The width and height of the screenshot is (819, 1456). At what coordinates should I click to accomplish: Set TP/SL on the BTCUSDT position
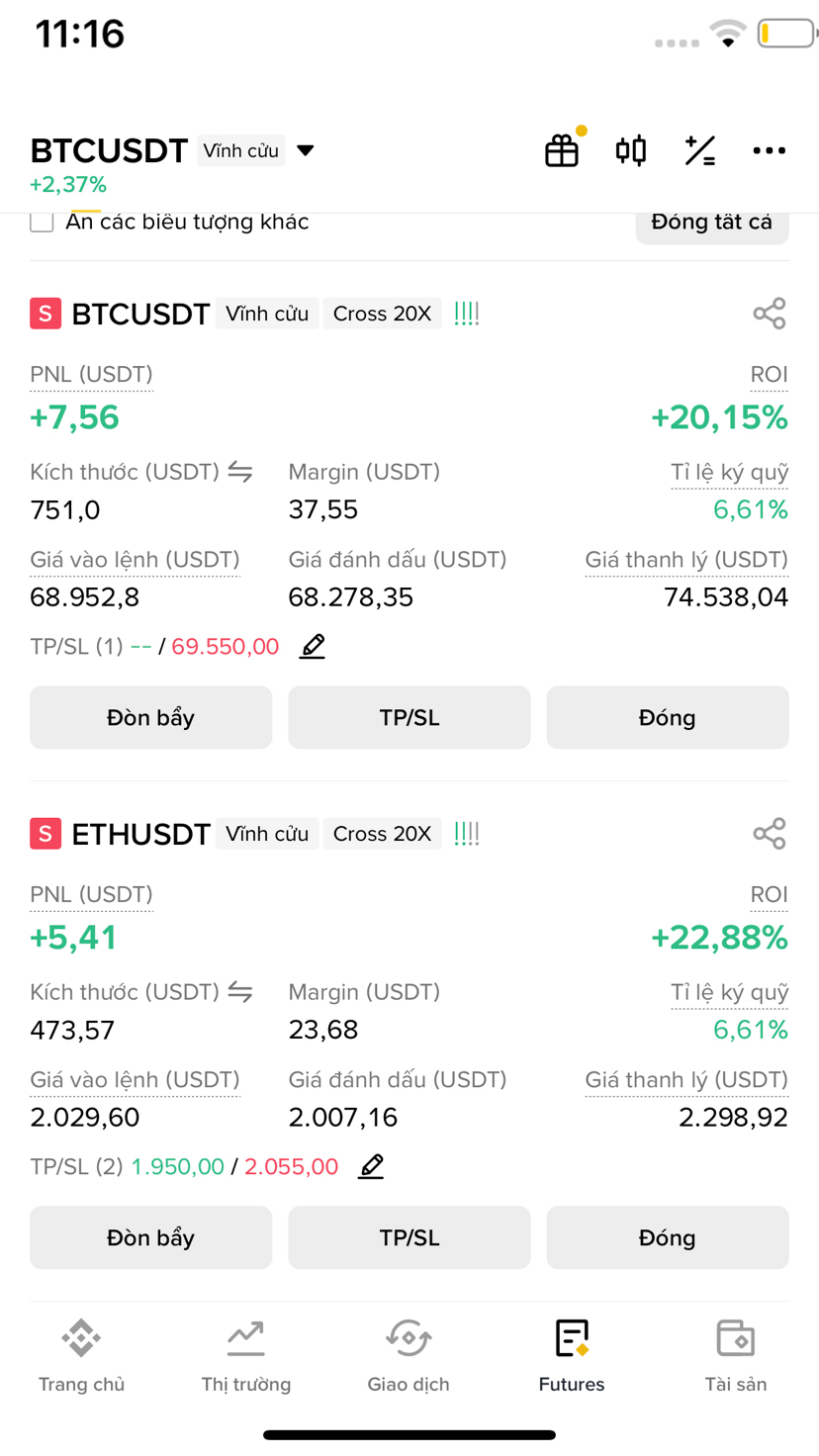coord(409,717)
